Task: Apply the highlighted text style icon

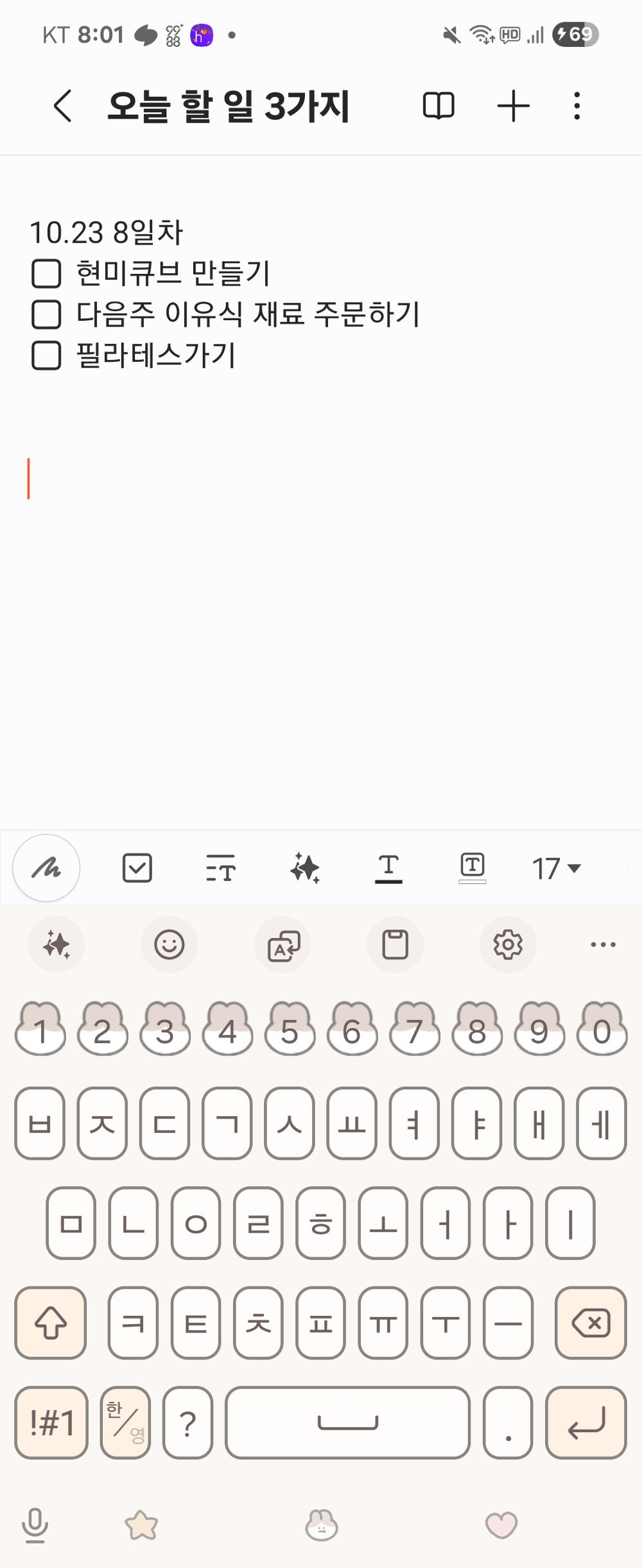Action: coord(473,867)
